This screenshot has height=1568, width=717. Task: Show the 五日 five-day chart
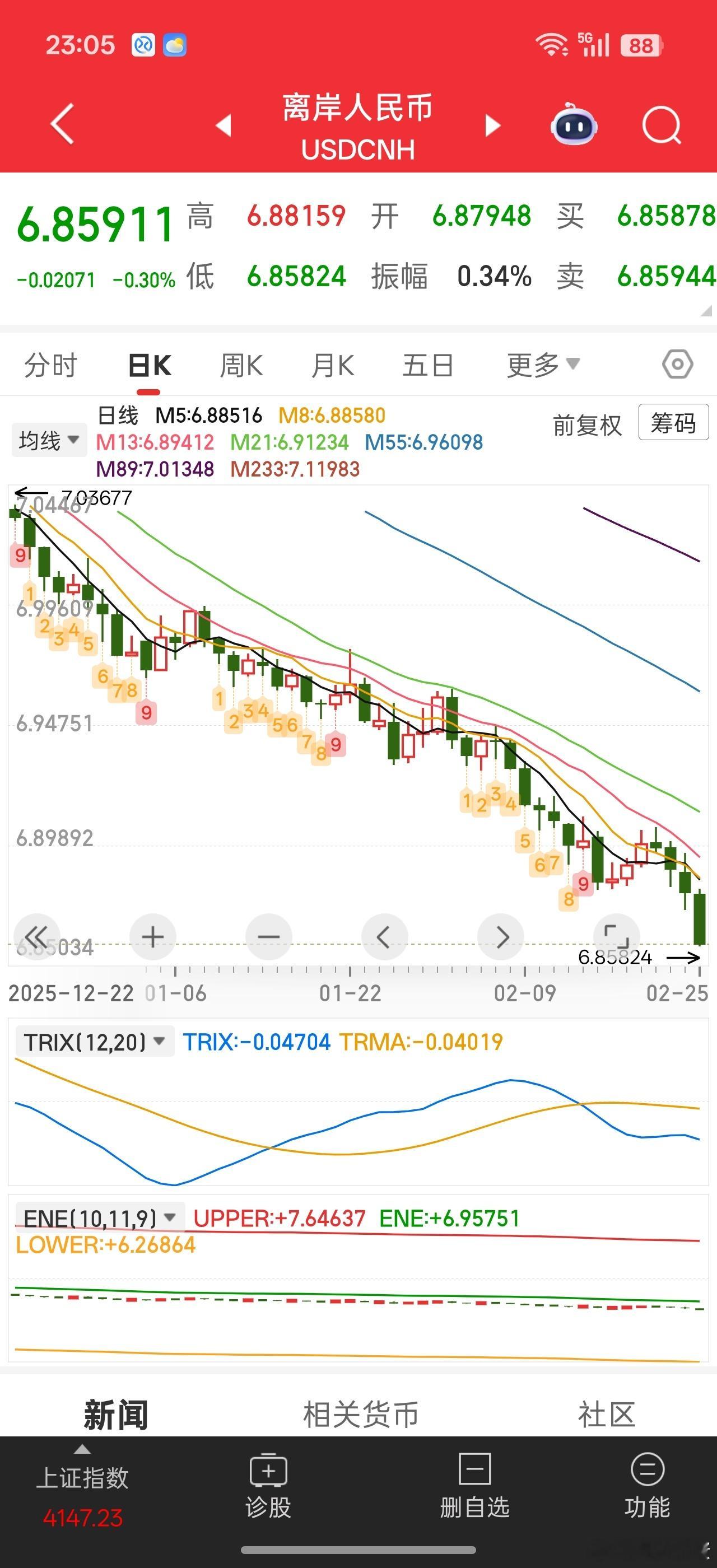coord(428,365)
